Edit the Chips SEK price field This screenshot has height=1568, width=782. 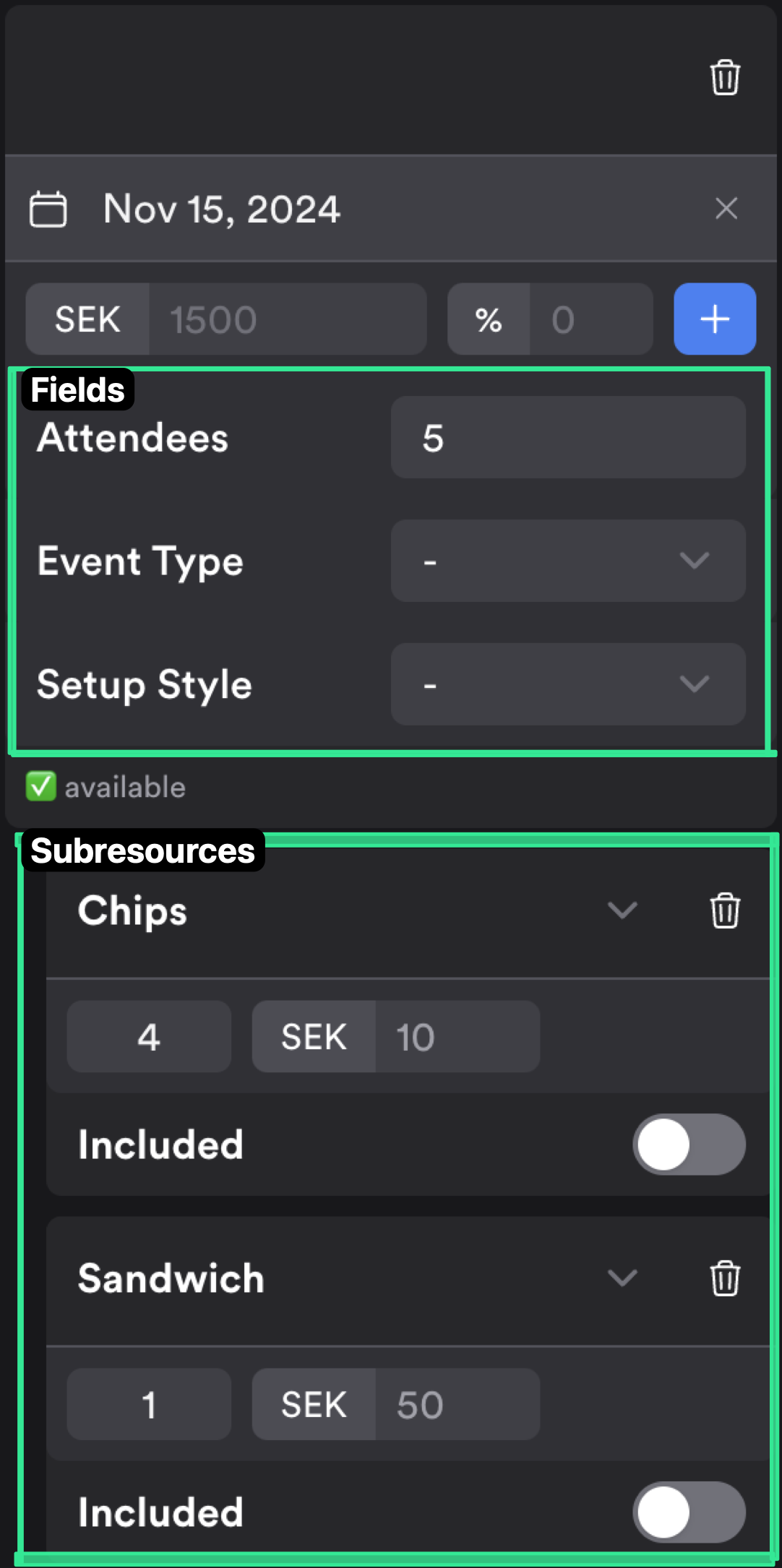[x=455, y=1037]
